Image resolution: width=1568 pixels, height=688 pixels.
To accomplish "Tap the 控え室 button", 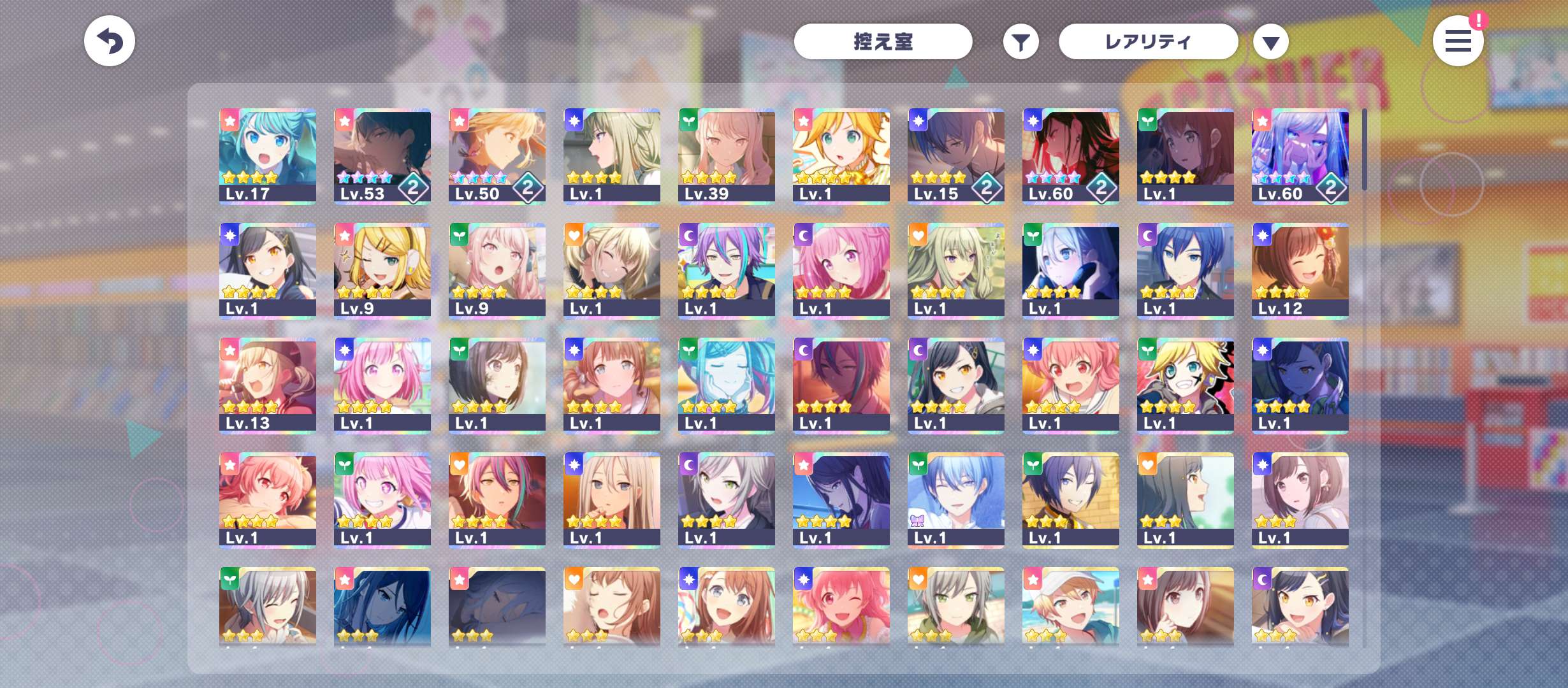I will [x=883, y=42].
